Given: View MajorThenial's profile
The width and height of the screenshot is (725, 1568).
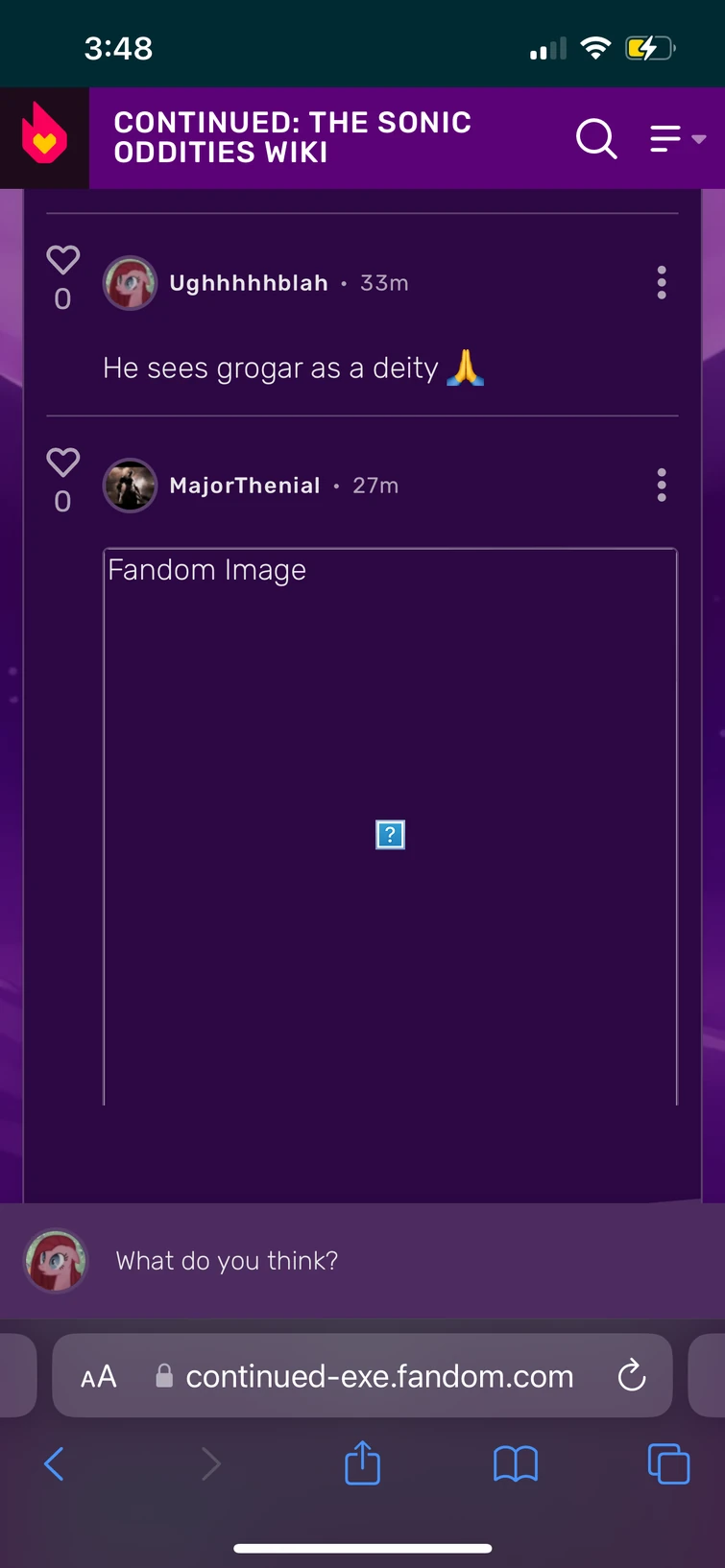Looking at the screenshot, I should coord(245,486).
